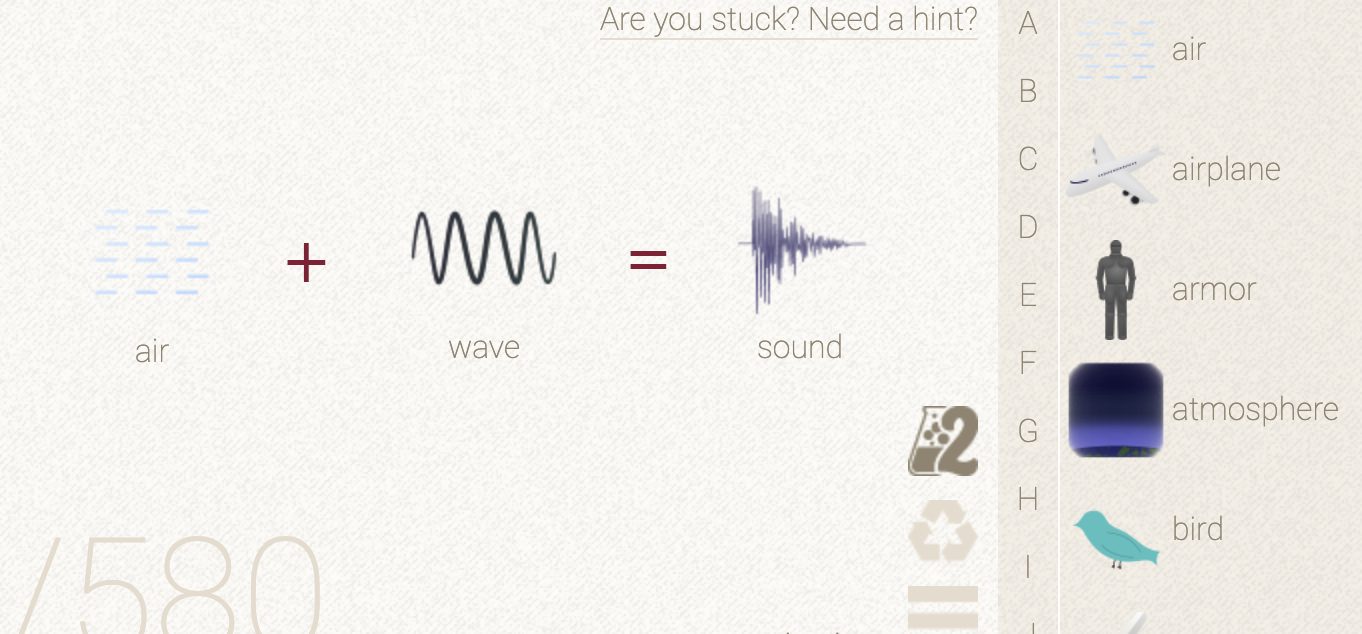Open the hamburger menu icon
The image size is (1362, 634).
[942, 607]
